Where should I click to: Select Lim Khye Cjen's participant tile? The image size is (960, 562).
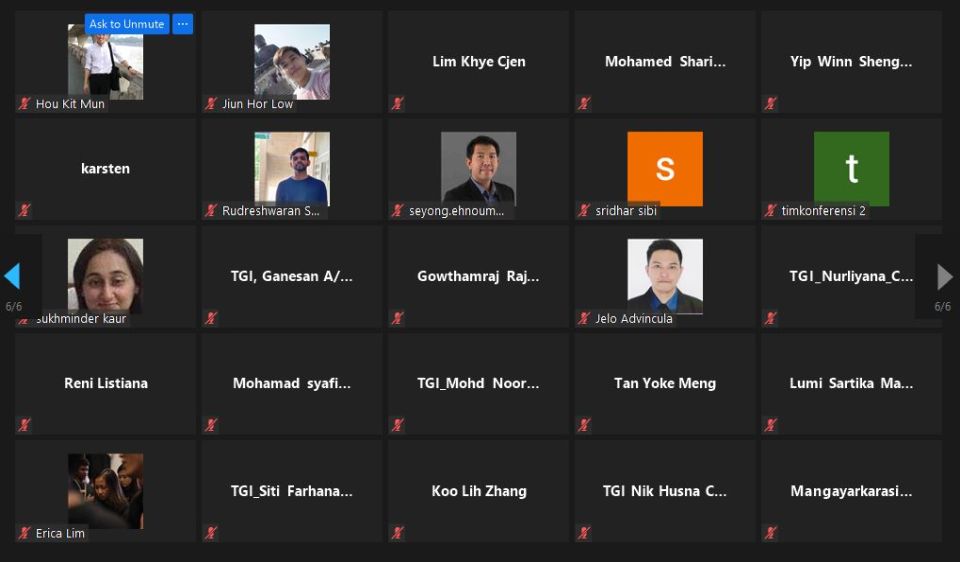point(478,62)
